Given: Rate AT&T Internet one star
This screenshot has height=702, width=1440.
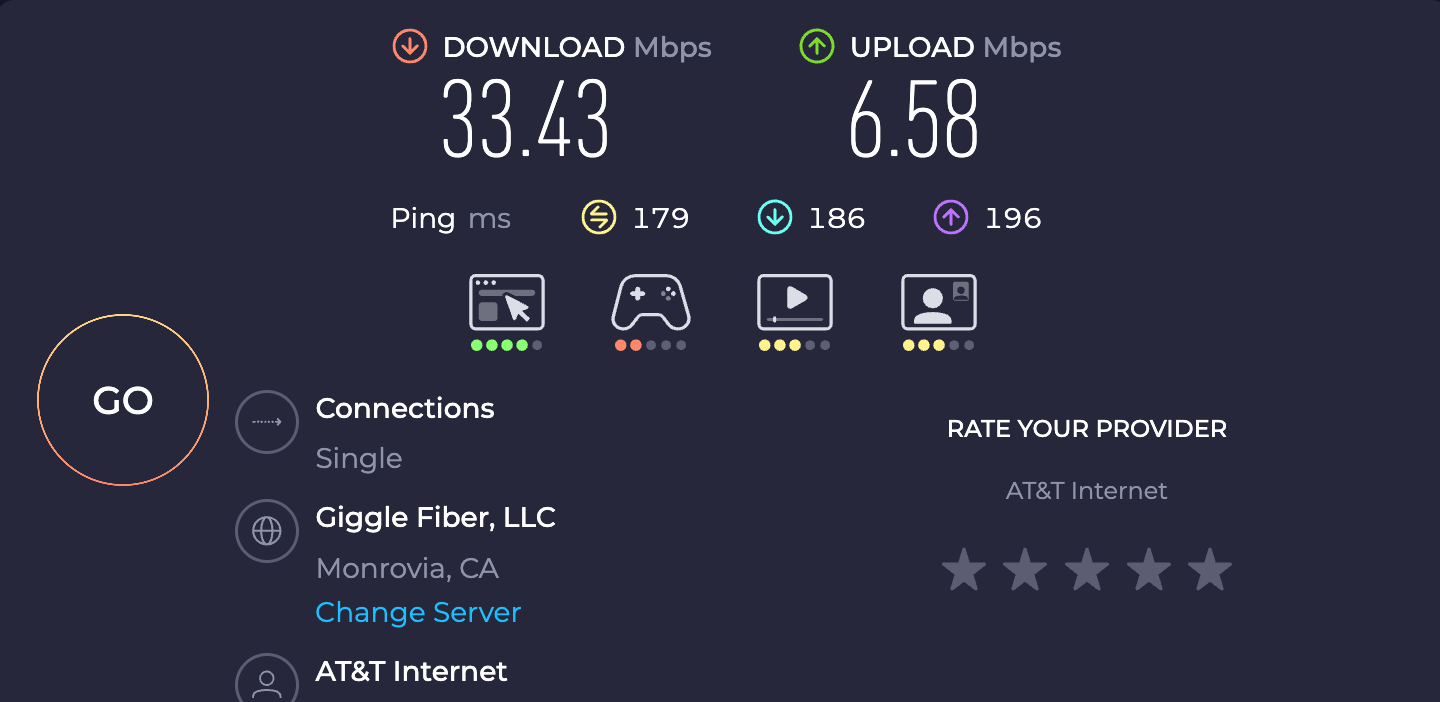Looking at the screenshot, I should tap(964, 569).
